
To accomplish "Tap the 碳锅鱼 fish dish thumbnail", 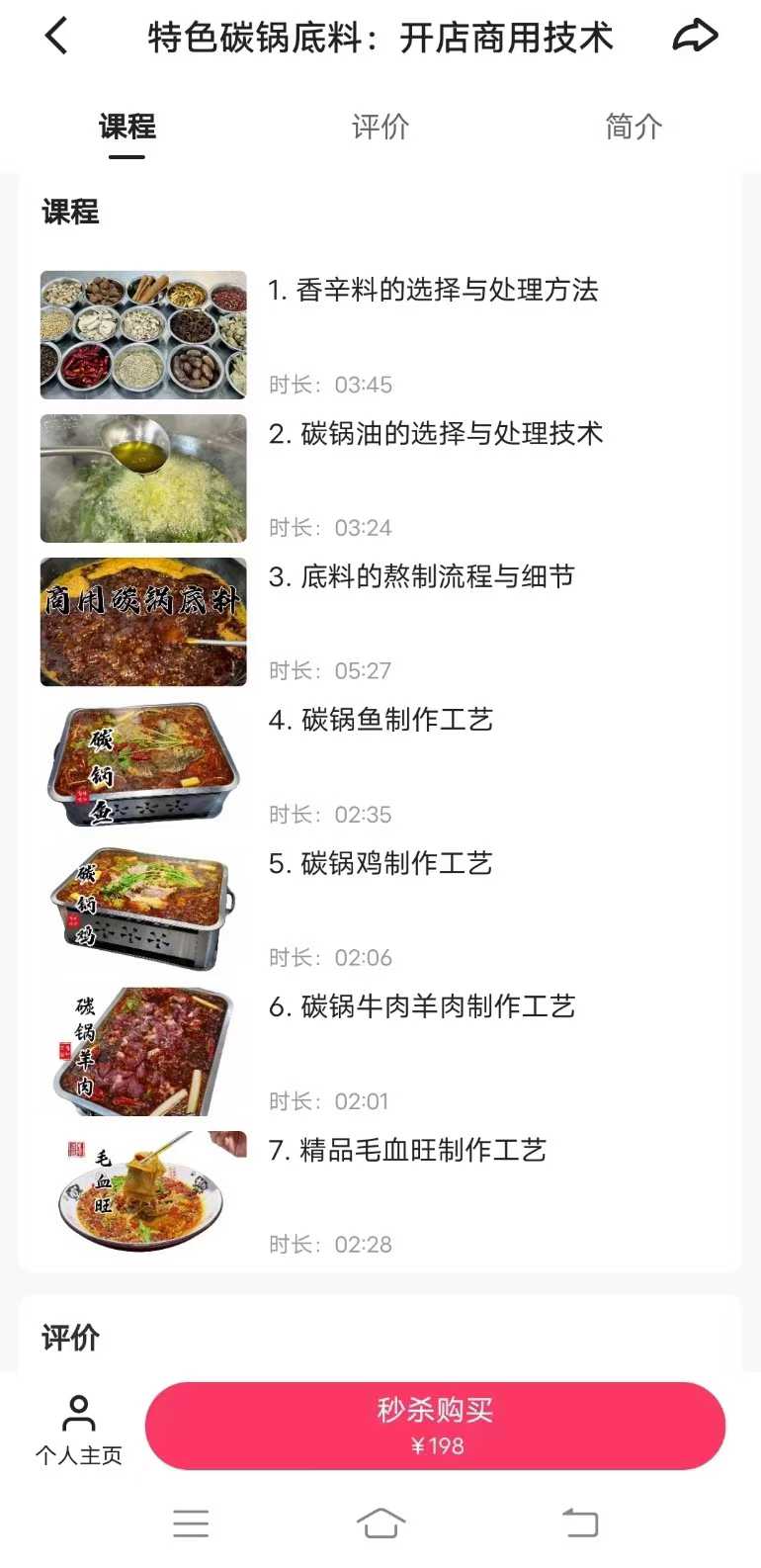I will coord(142,765).
